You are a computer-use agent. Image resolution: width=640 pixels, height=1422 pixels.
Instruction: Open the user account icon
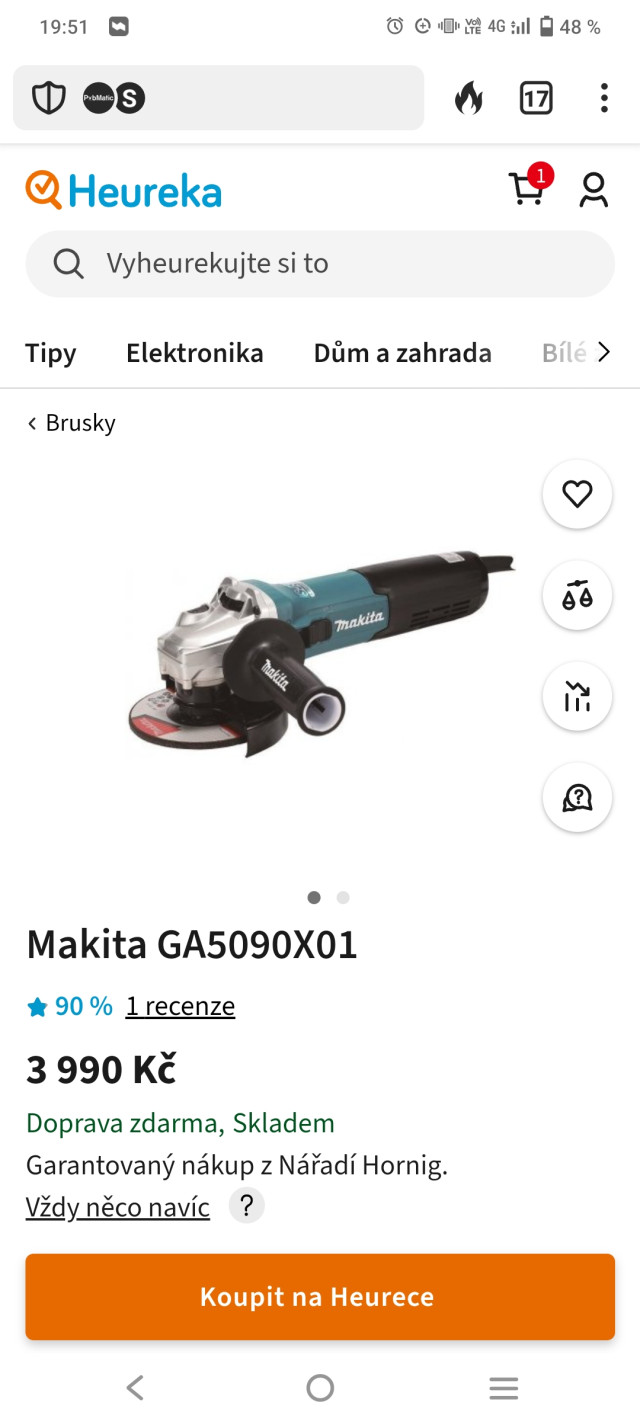click(x=594, y=189)
